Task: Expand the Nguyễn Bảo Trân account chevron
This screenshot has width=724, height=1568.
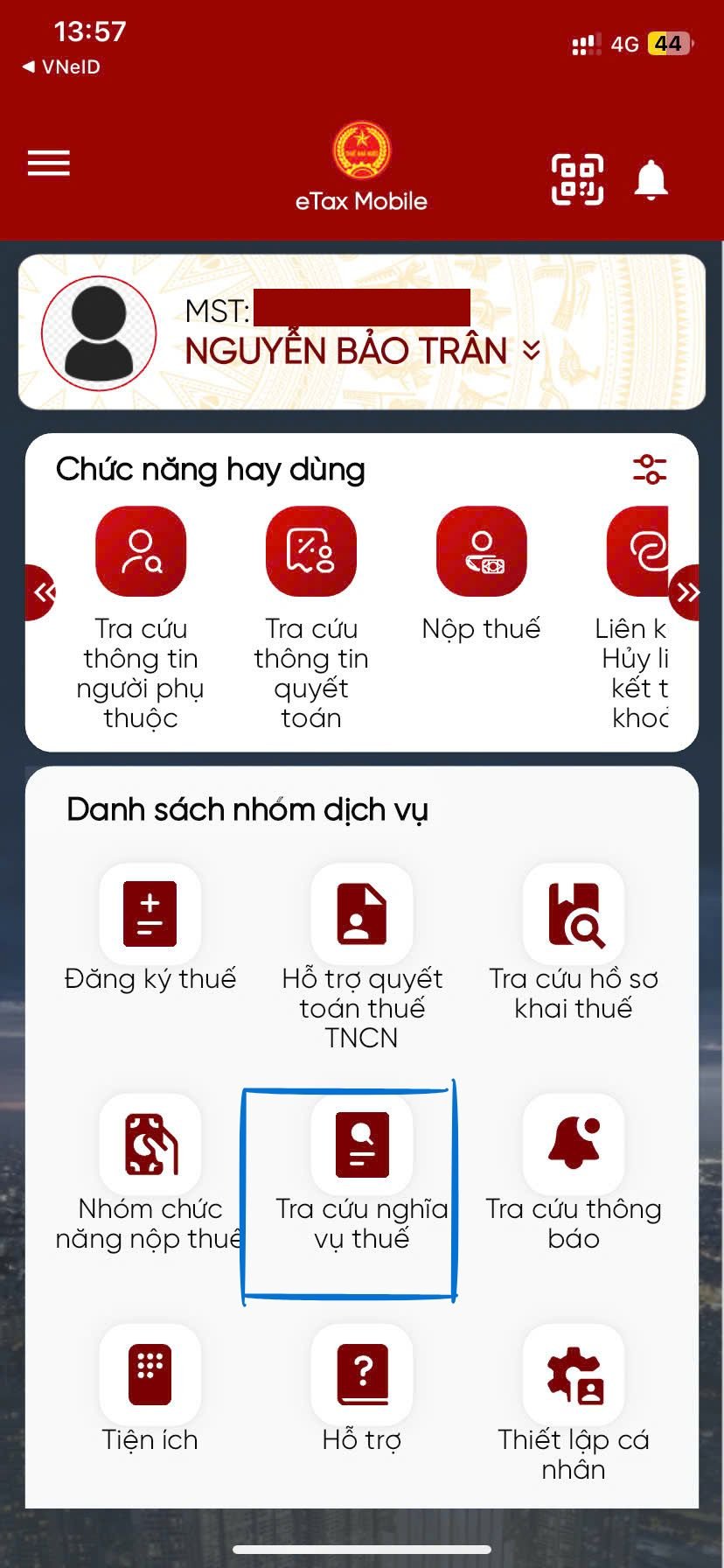Action: pos(531,351)
